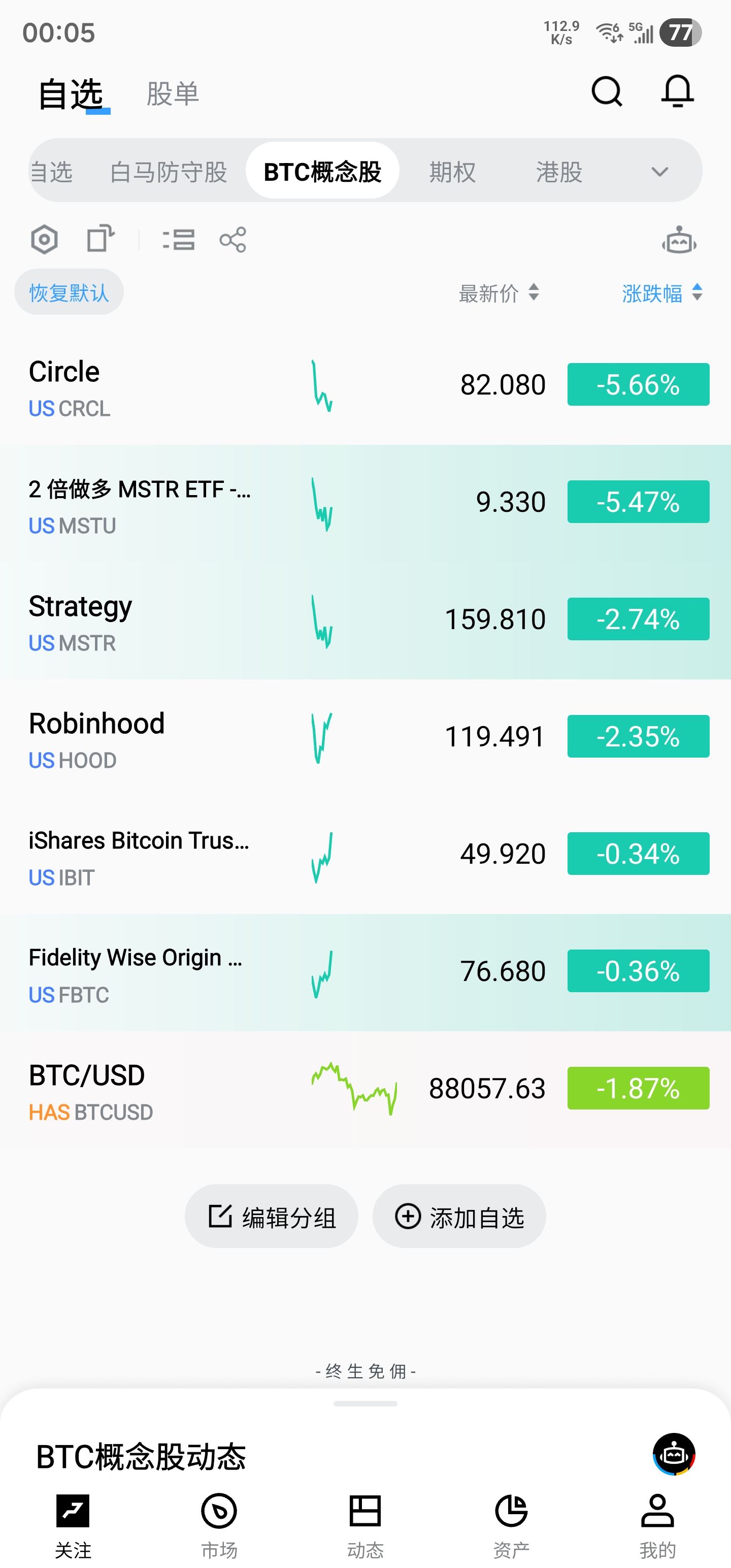The image size is (731, 1568).
Task: Select the 白马防守股 group
Action: tap(169, 172)
